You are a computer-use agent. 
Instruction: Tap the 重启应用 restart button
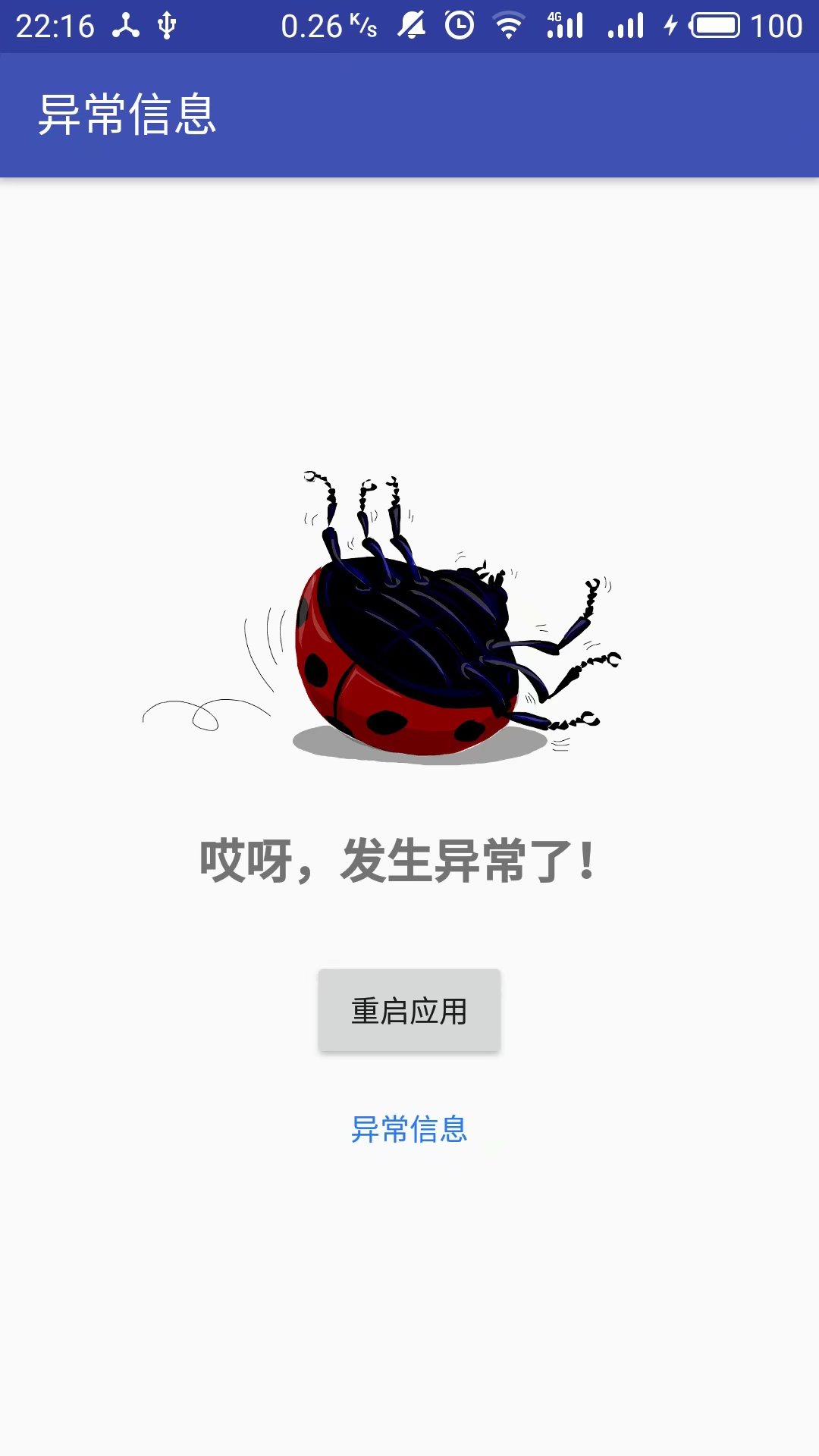(x=409, y=1011)
